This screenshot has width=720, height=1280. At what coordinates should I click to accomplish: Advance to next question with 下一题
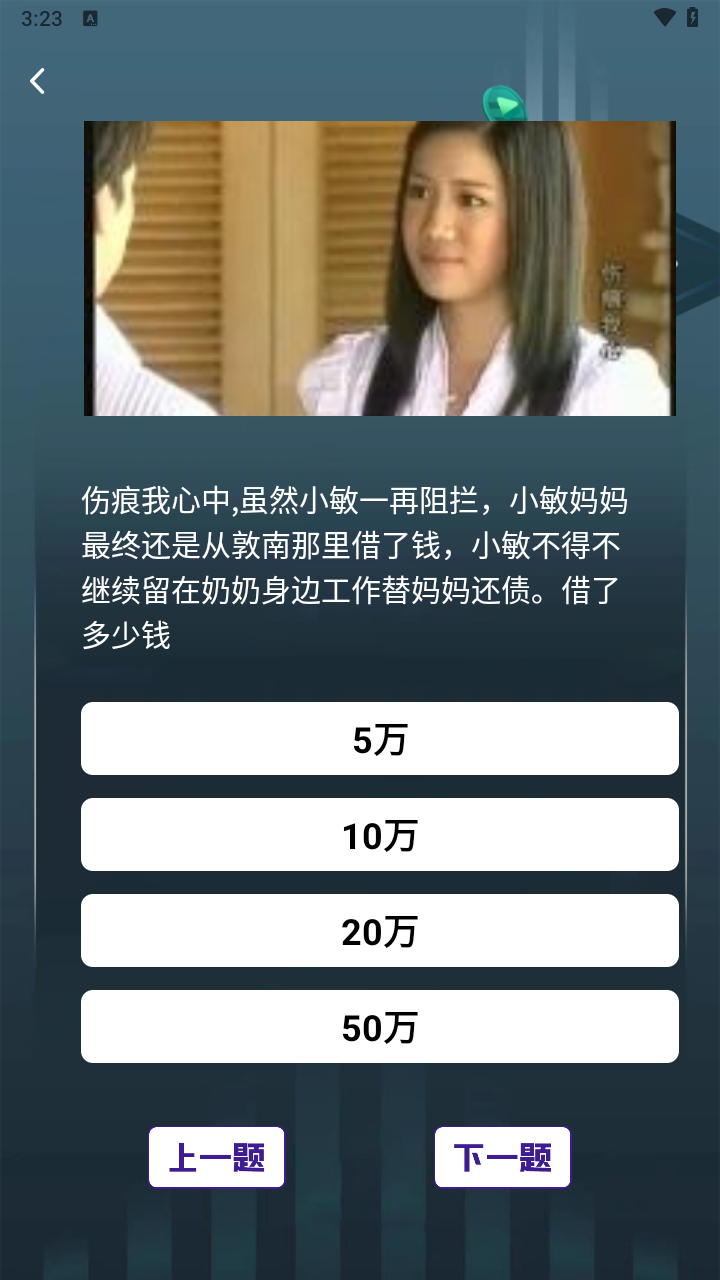click(502, 1157)
